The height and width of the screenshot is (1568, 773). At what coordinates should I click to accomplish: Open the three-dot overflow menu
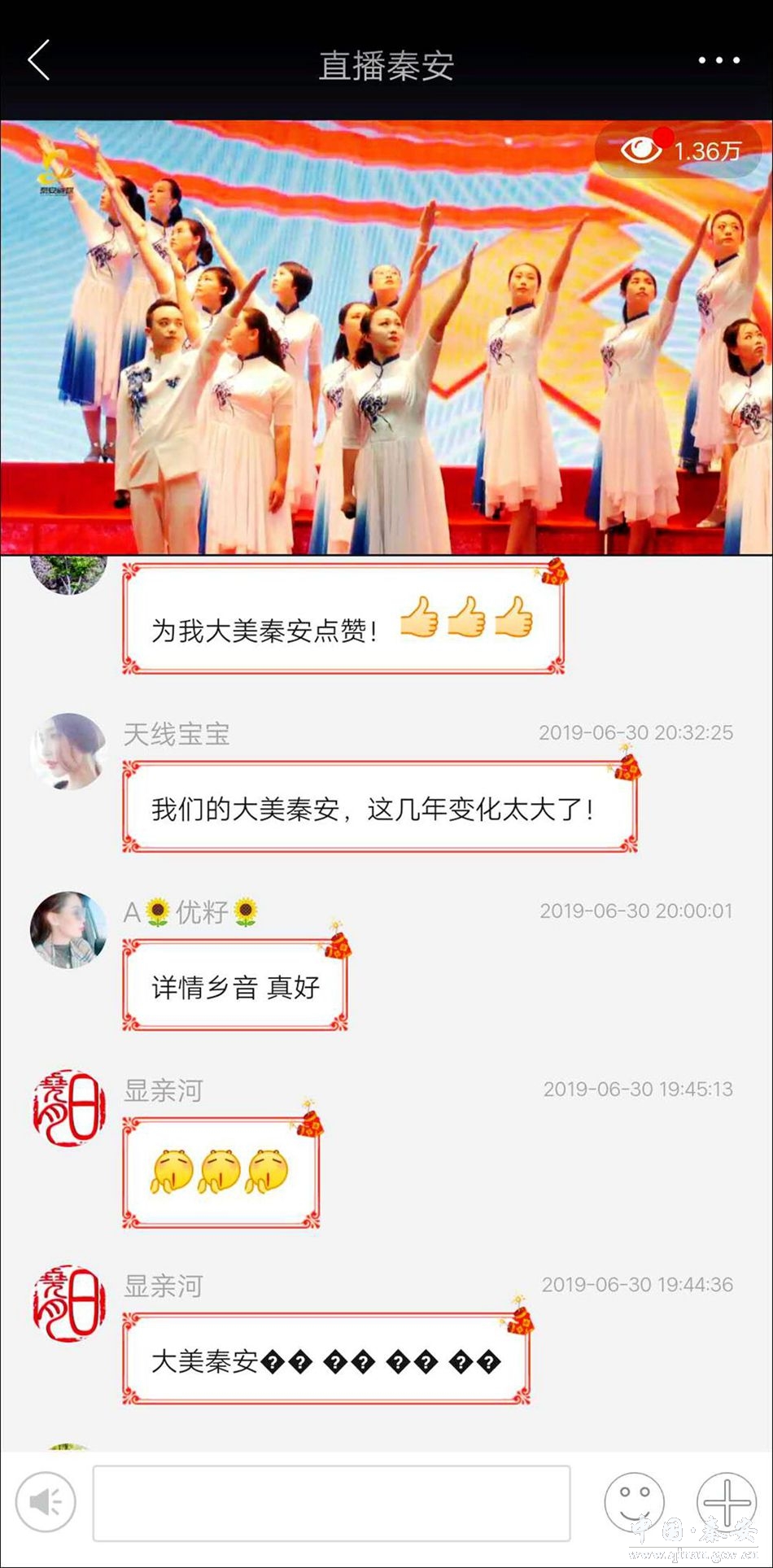(718, 61)
